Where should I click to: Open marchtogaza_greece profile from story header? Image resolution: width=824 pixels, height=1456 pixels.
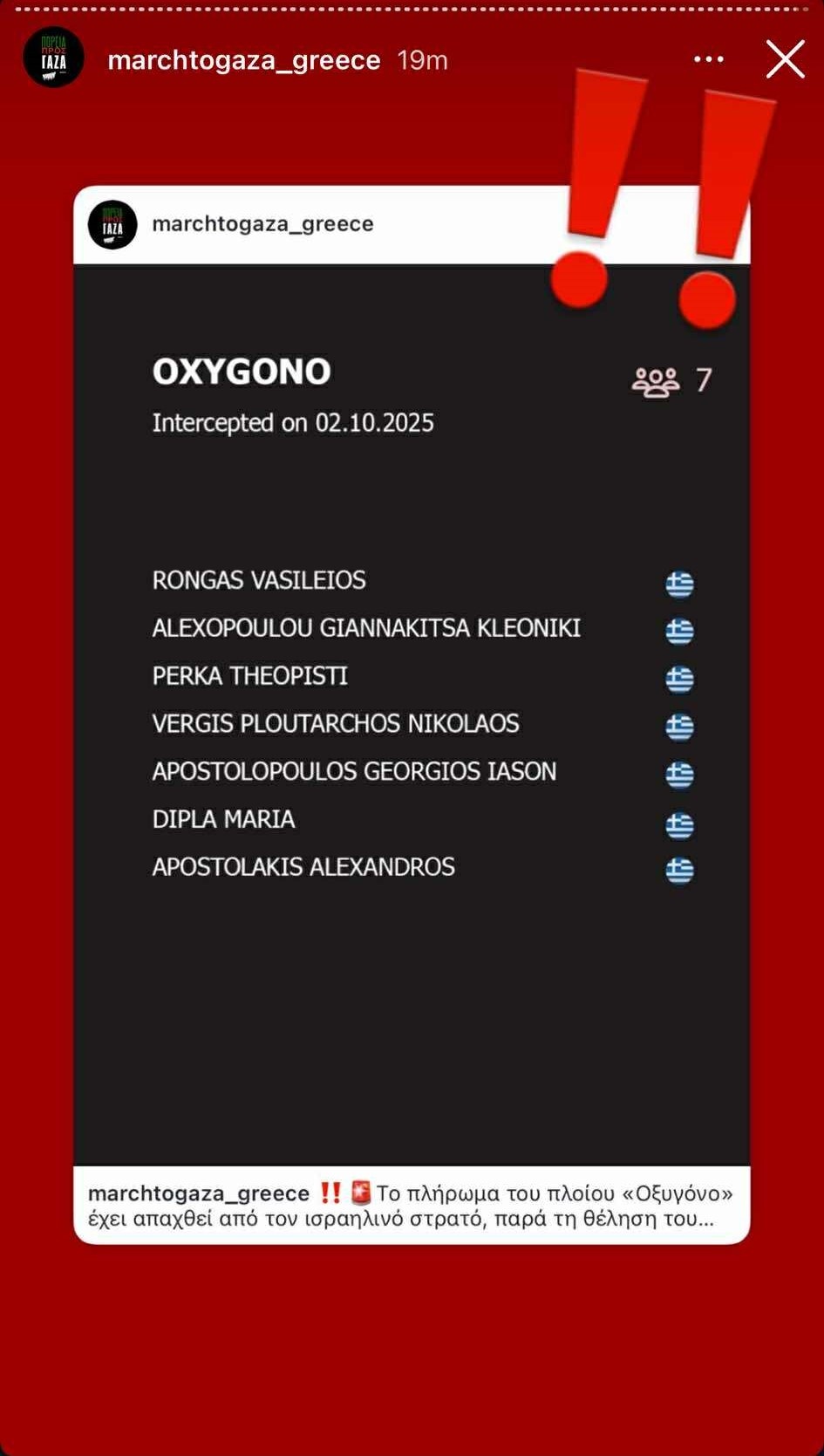243,59
